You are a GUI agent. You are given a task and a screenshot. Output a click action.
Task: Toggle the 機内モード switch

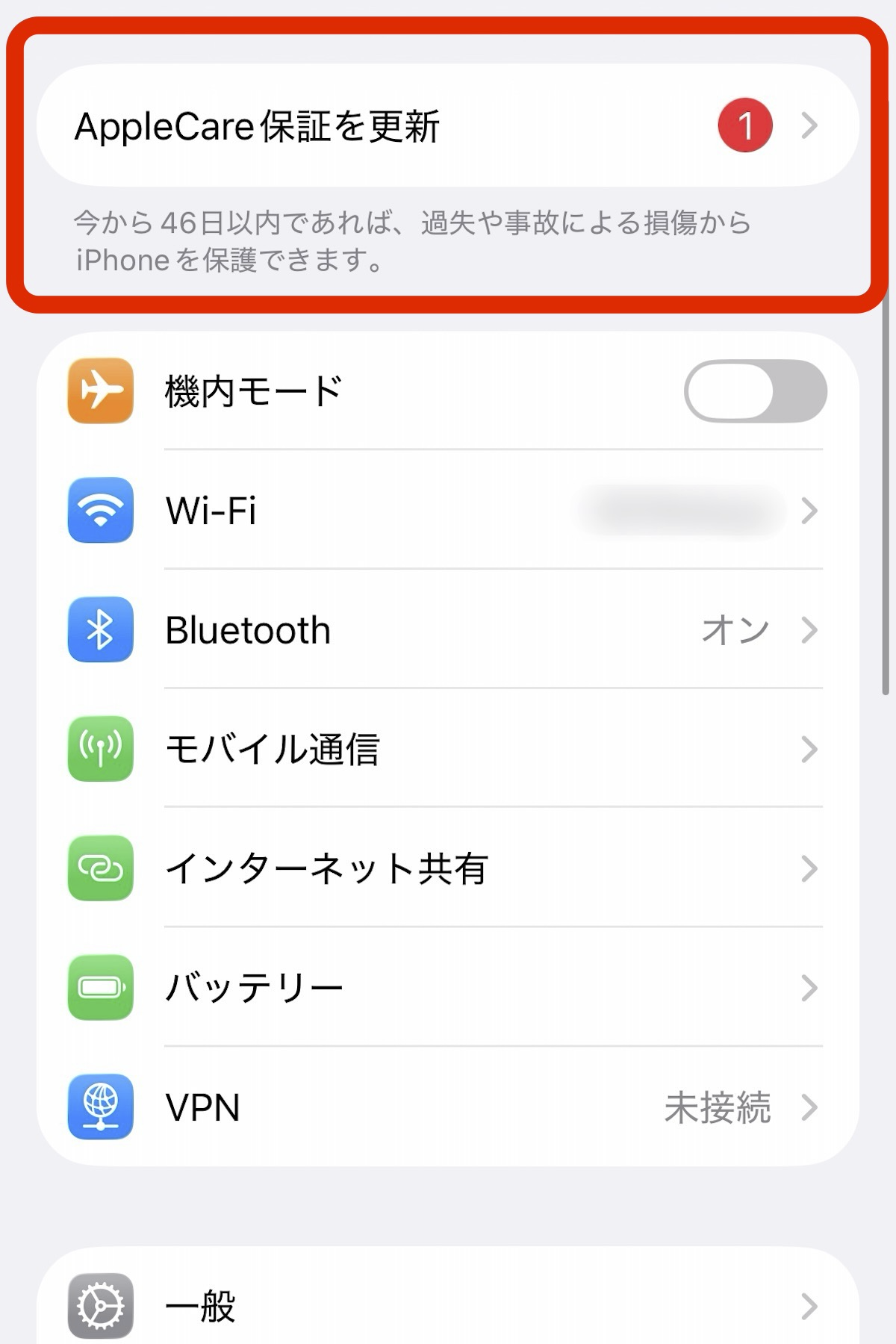click(755, 391)
